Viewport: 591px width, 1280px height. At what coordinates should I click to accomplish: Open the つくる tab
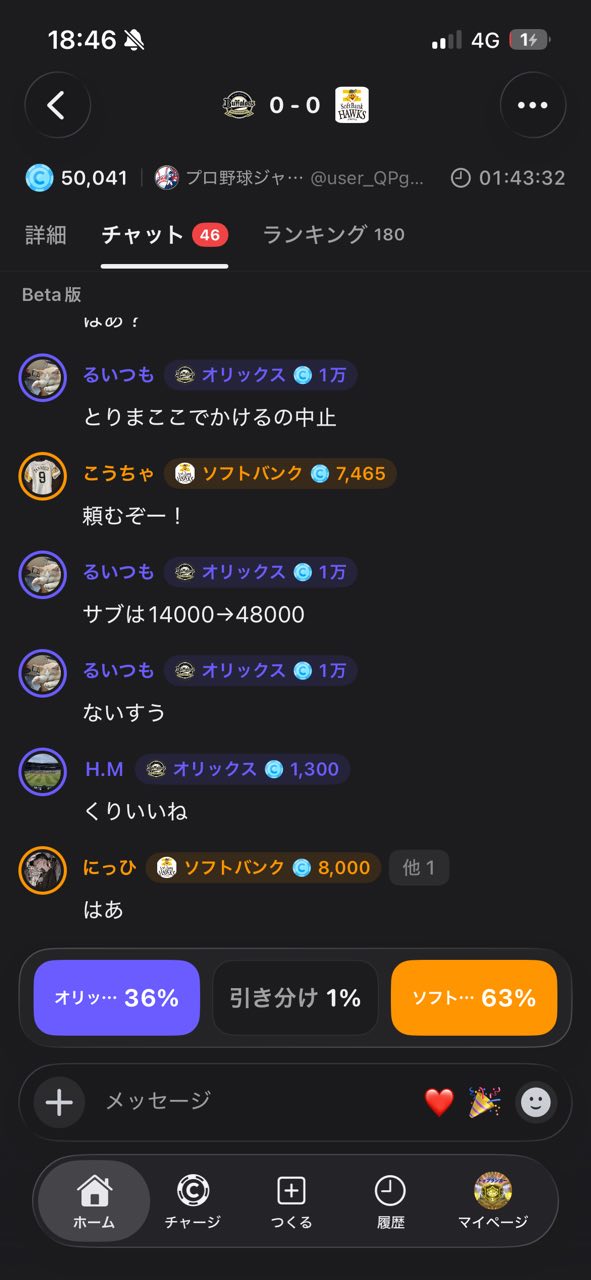(291, 1201)
